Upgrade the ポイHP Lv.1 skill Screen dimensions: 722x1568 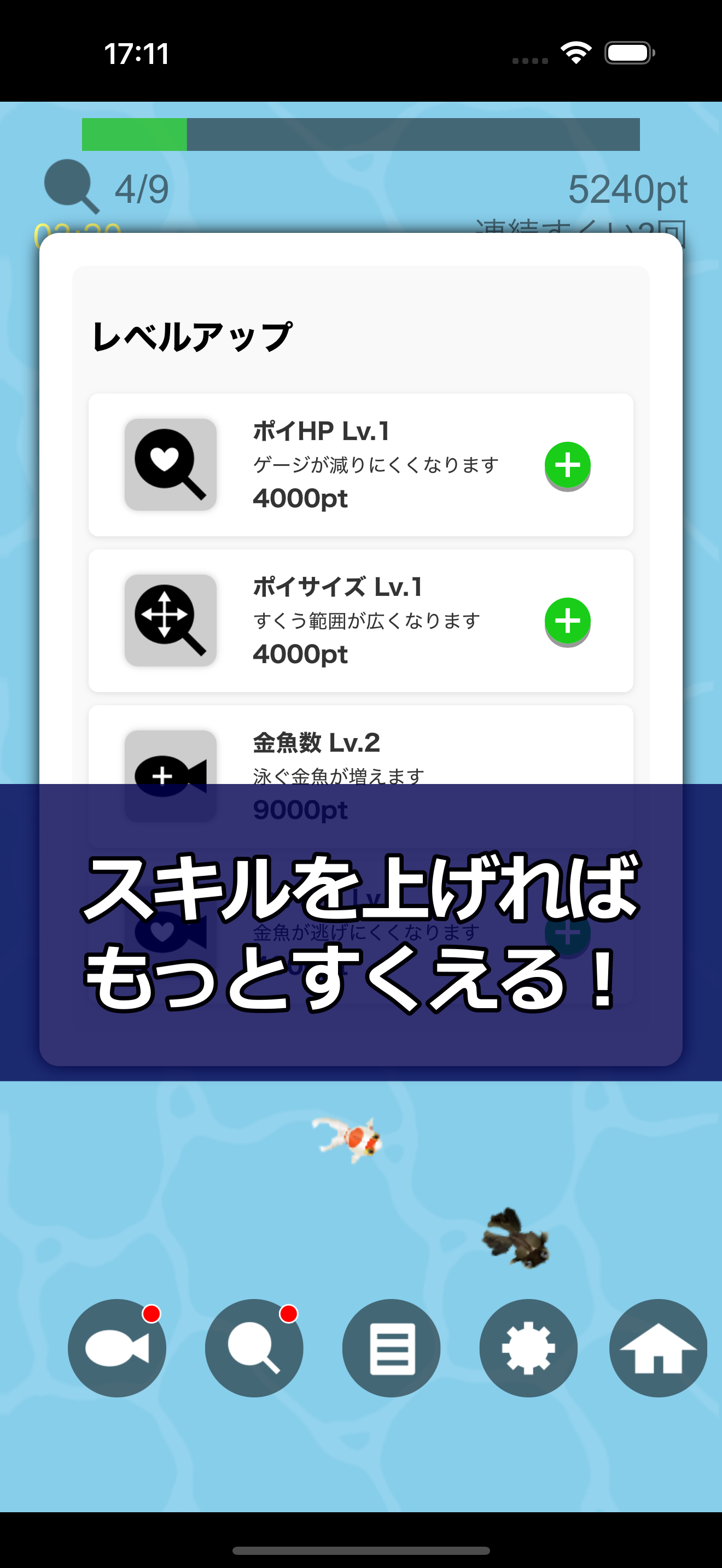[567, 465]
